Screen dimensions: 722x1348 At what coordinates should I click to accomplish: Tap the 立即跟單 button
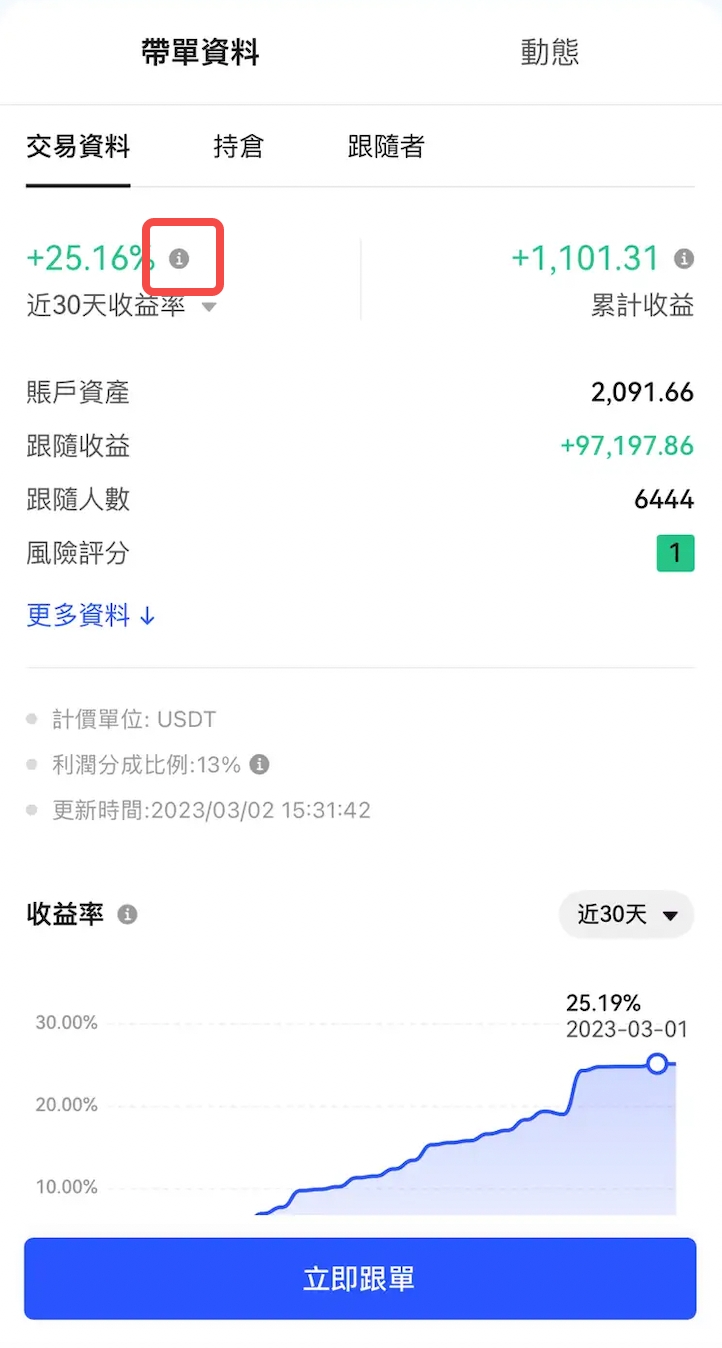360,1279
